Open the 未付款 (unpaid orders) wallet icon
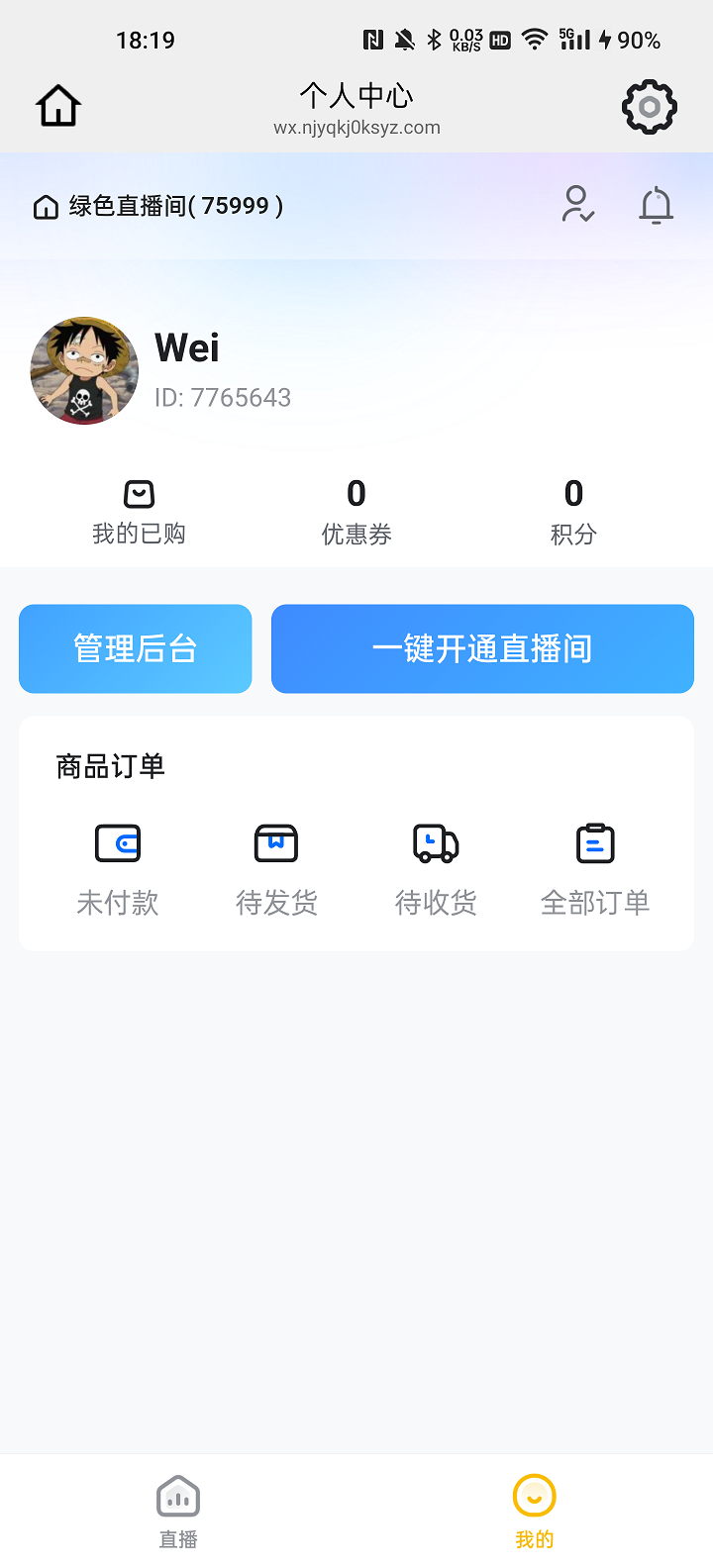This screenshot has width=713, height=1568. 117,843
